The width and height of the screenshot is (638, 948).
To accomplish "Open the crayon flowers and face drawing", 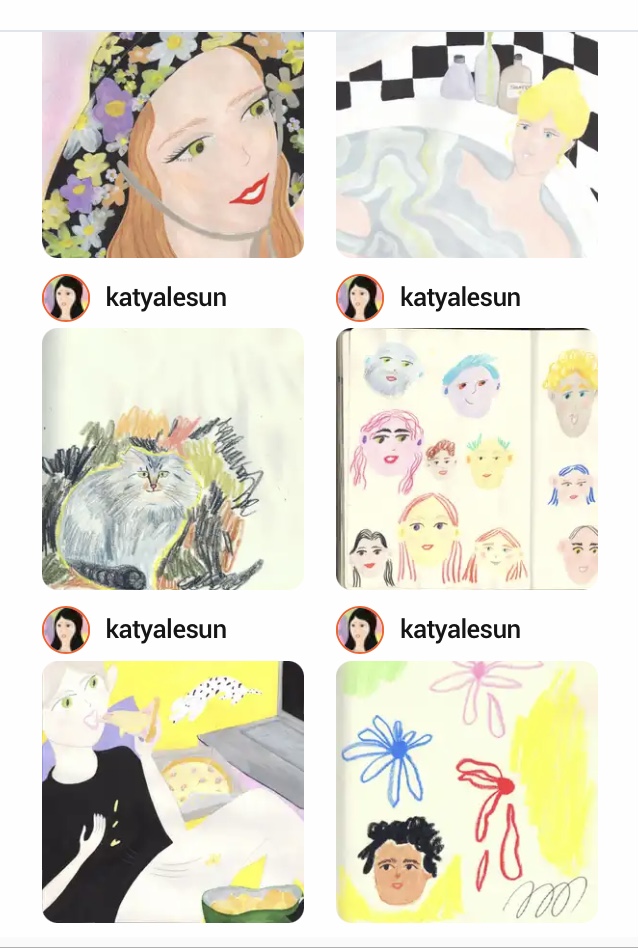I will tap(466, 791).
